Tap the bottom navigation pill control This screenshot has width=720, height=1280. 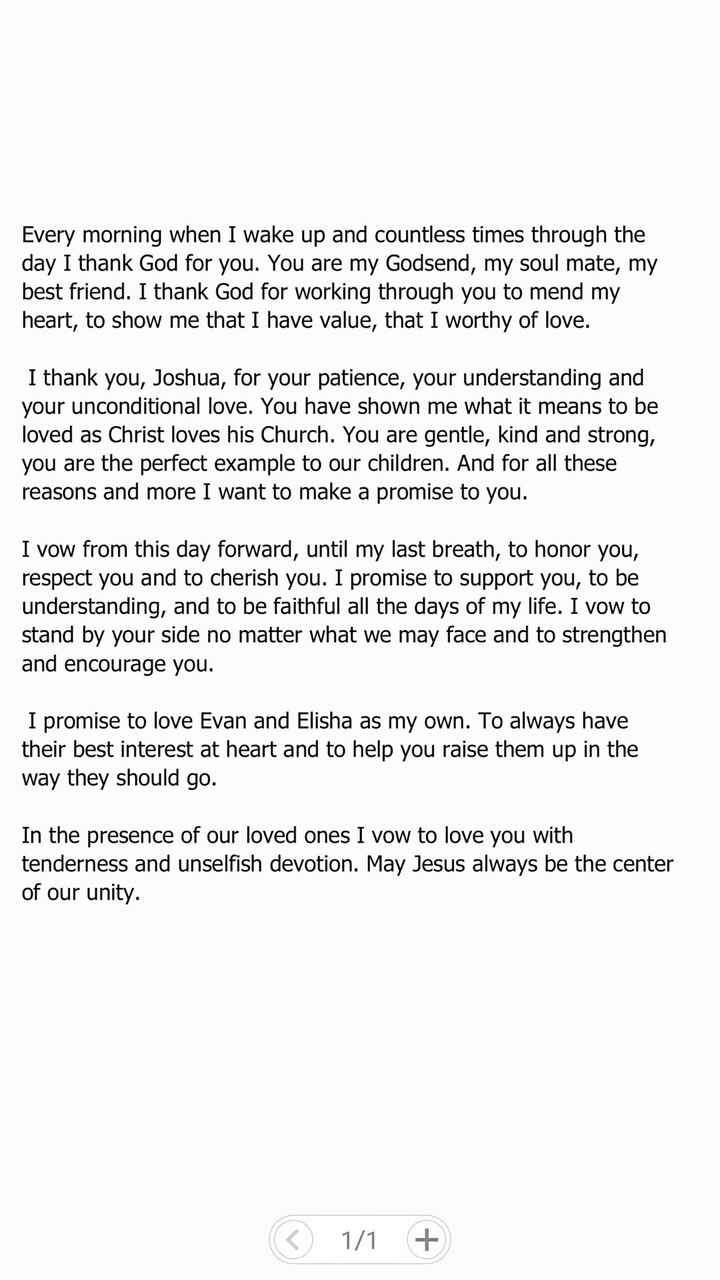point(358,1239)
